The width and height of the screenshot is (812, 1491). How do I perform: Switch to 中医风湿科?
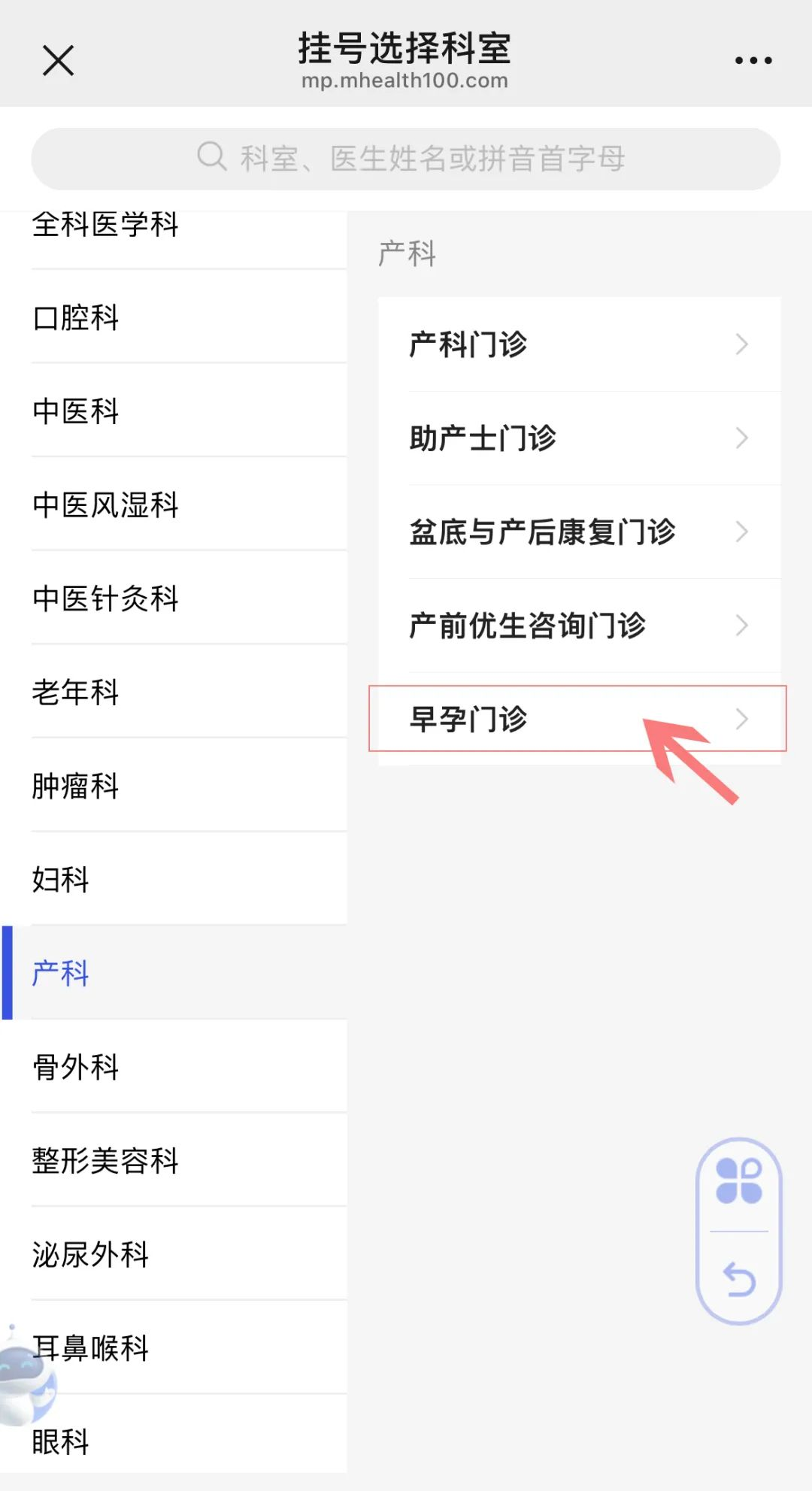(173, 505)
